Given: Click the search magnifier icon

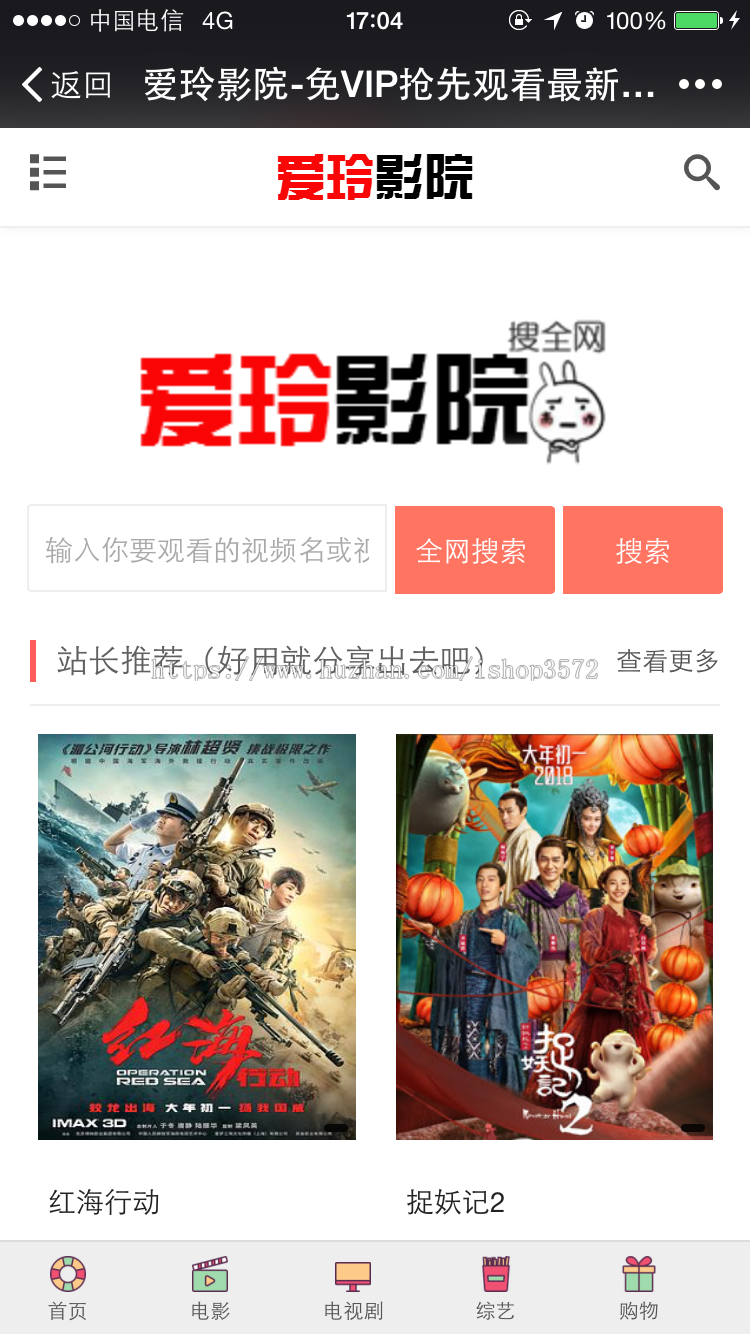Looking at the screenshot, I should (701, 172).
